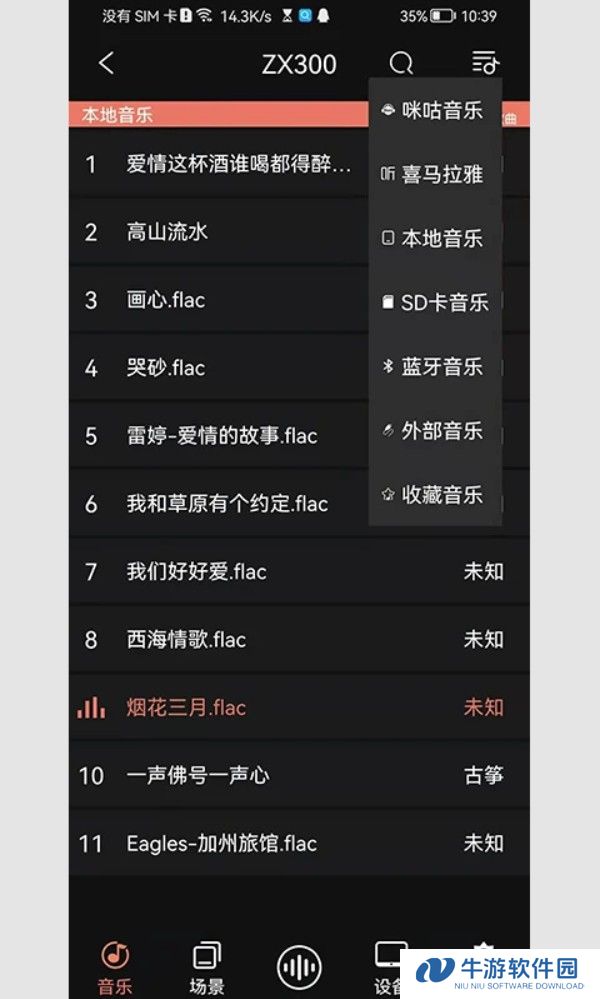Screen dimensions: 600x999
Task: Tap the music source list icon
Action: click(x=485, y=63)
